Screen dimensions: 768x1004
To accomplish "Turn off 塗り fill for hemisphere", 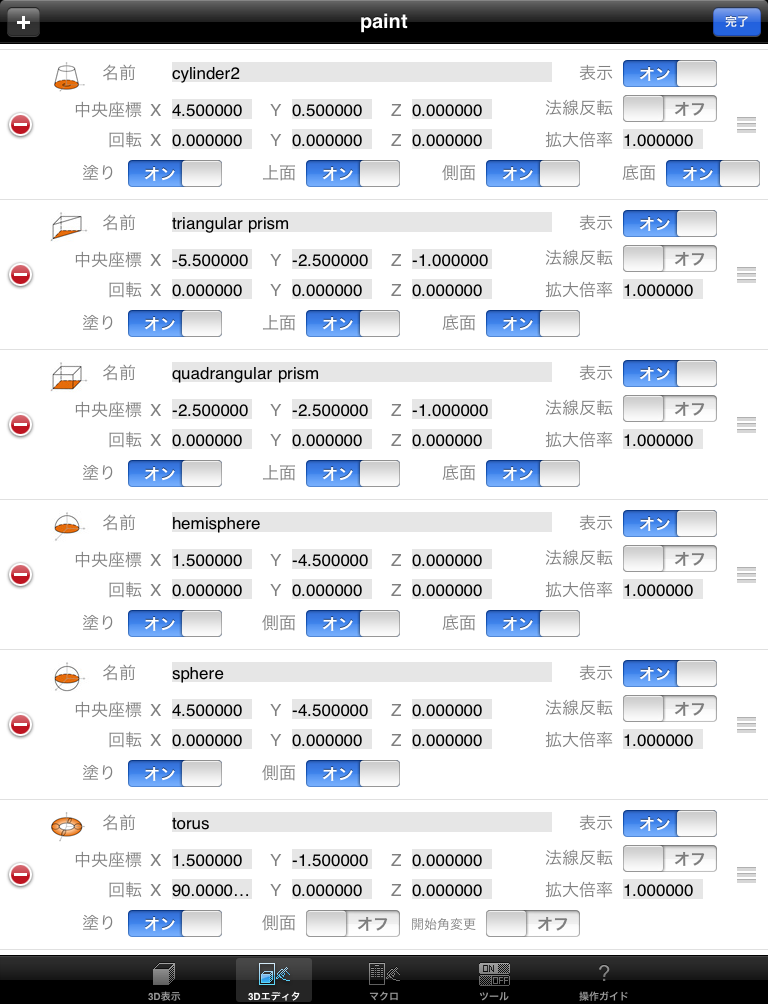I will click(175, 623).
